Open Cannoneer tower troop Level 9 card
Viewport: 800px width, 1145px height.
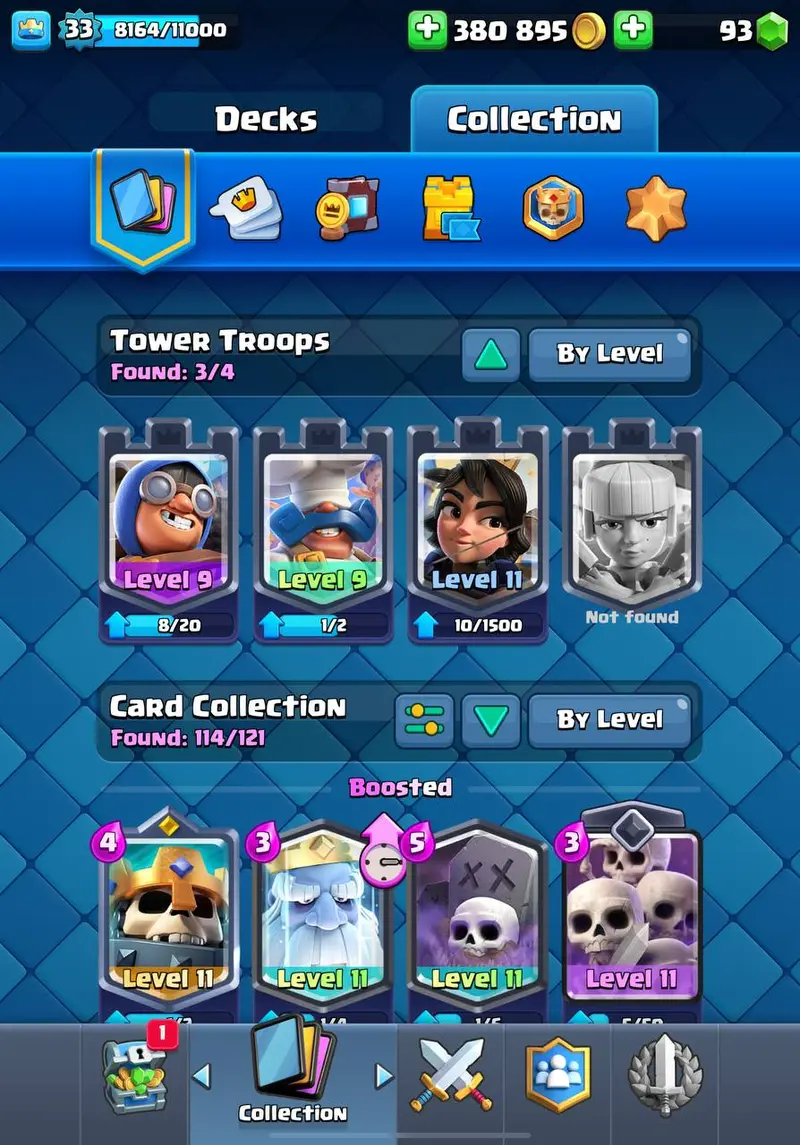pyautogui.click(x=168, y=530)
